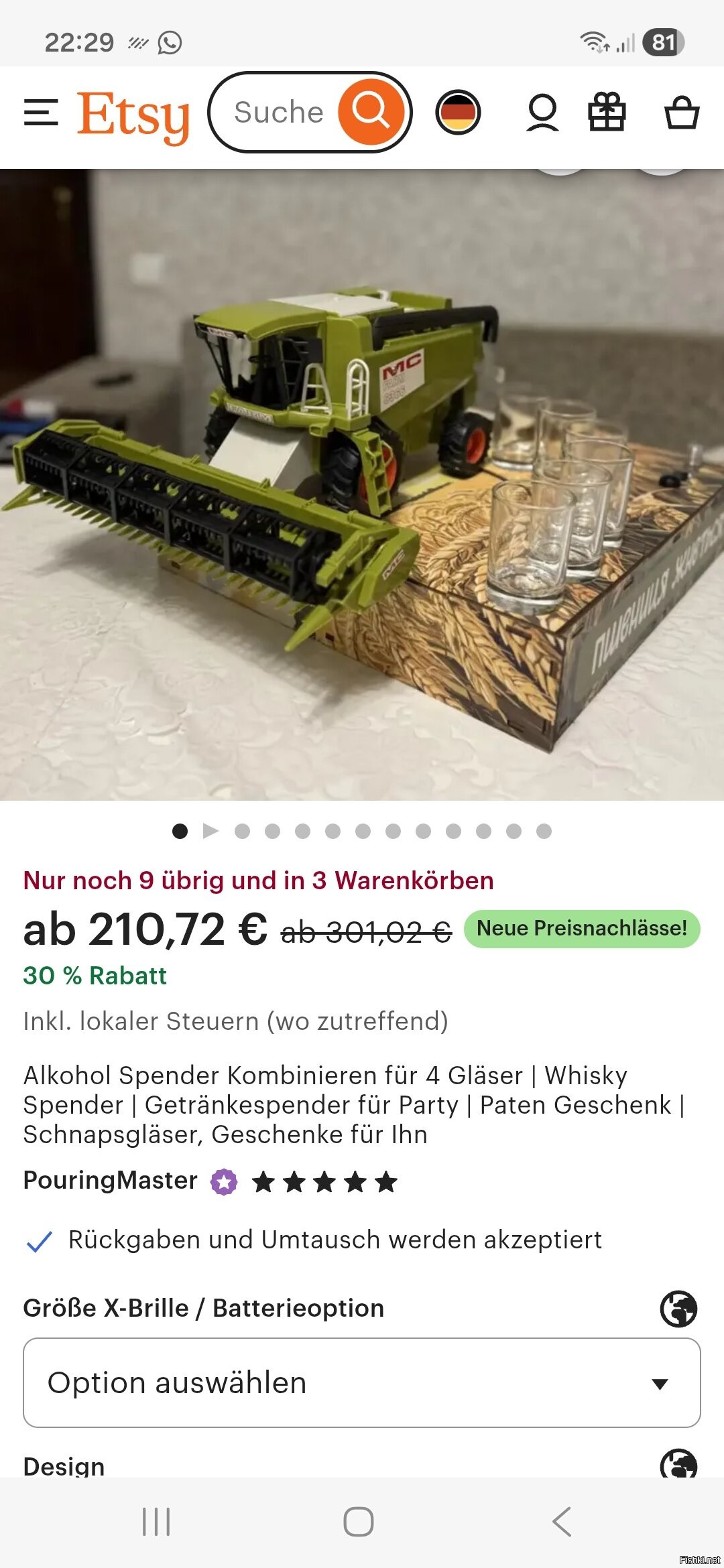This screenshot has width=724, height=1568.
Task: Tap the globe icon beside Design
Action: coord(678,1465)
